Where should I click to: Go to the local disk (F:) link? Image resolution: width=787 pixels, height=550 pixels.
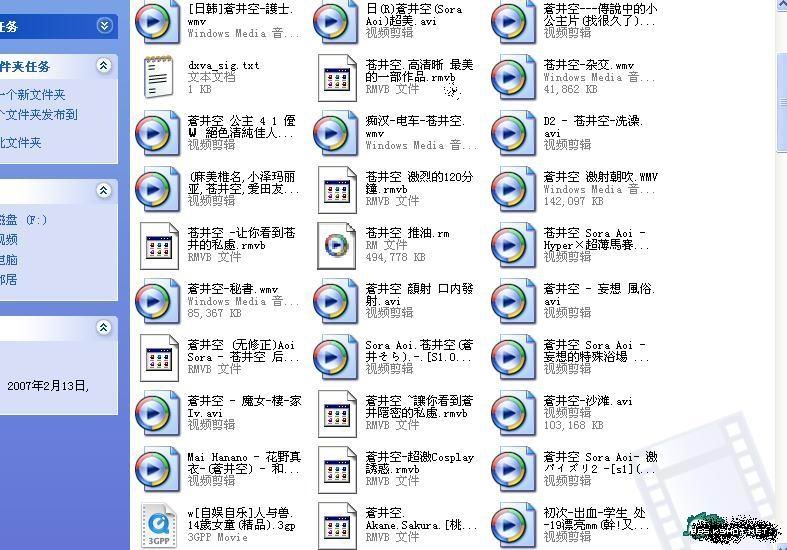coord(24,220)
